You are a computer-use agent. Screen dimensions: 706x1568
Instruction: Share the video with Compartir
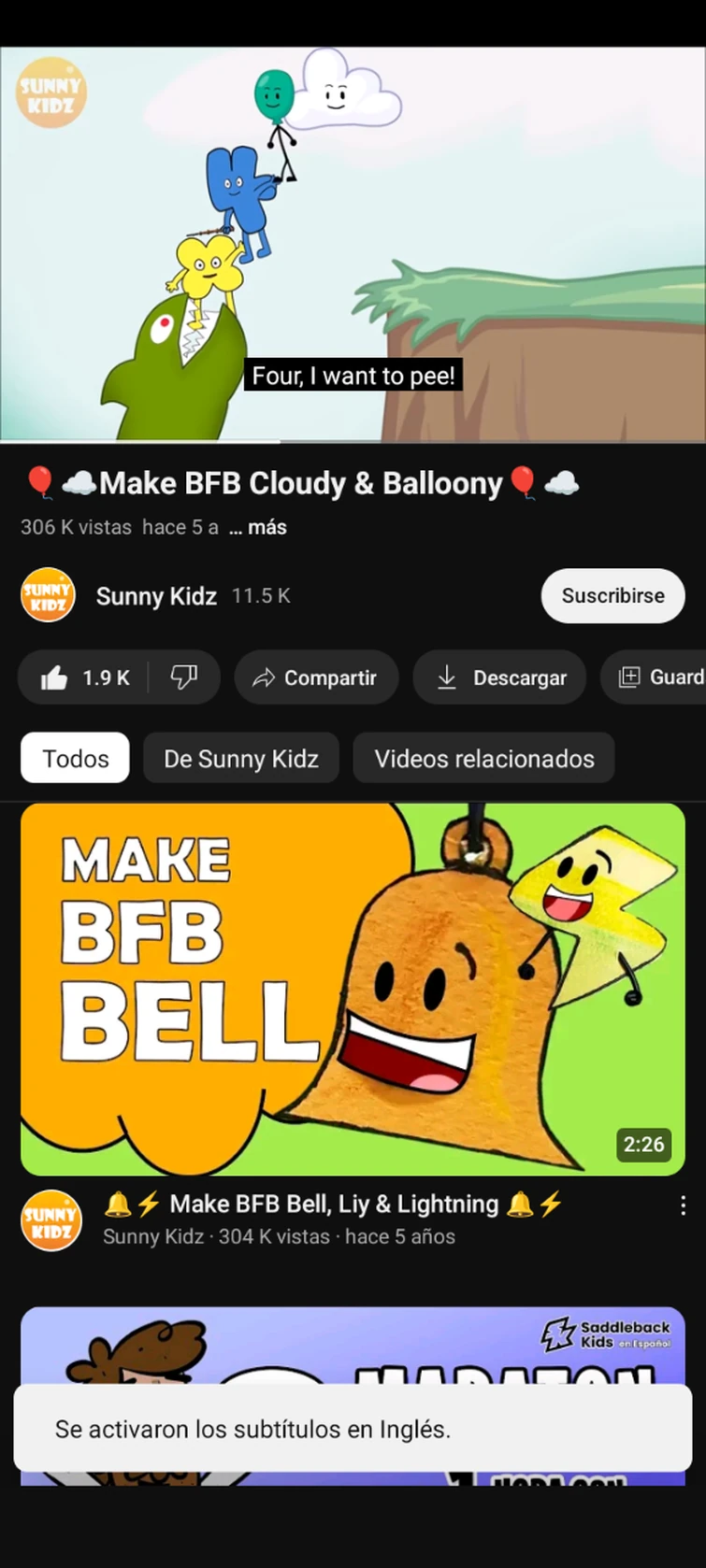click(316, 677)
